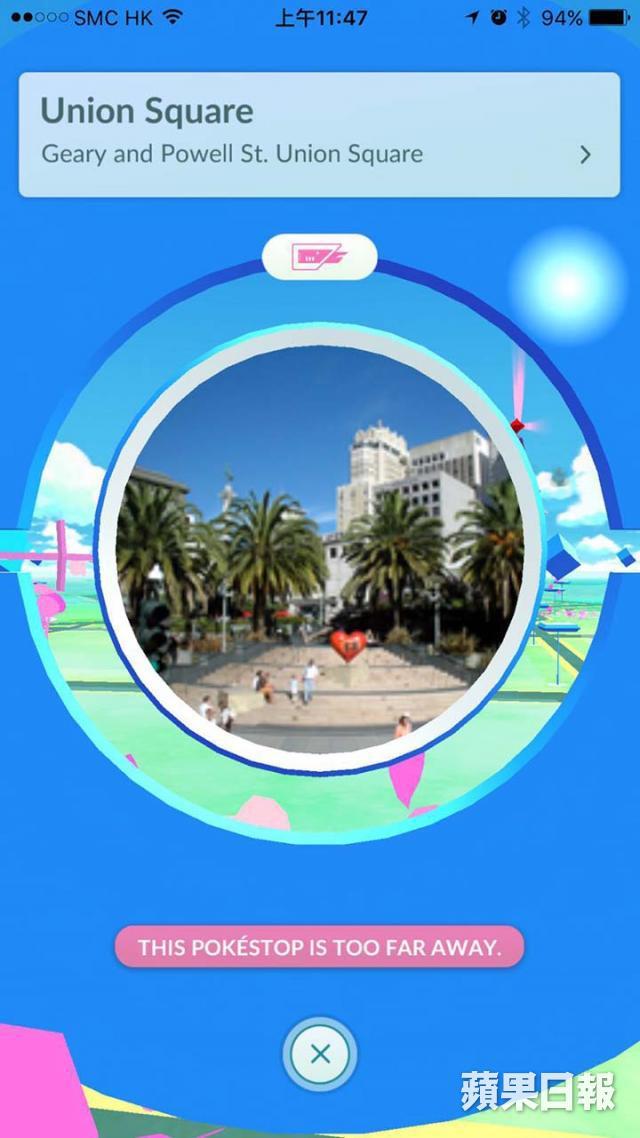Tap the lure module slot icon
This screenshot has width=640, height=1138.
tap(319, 258)
